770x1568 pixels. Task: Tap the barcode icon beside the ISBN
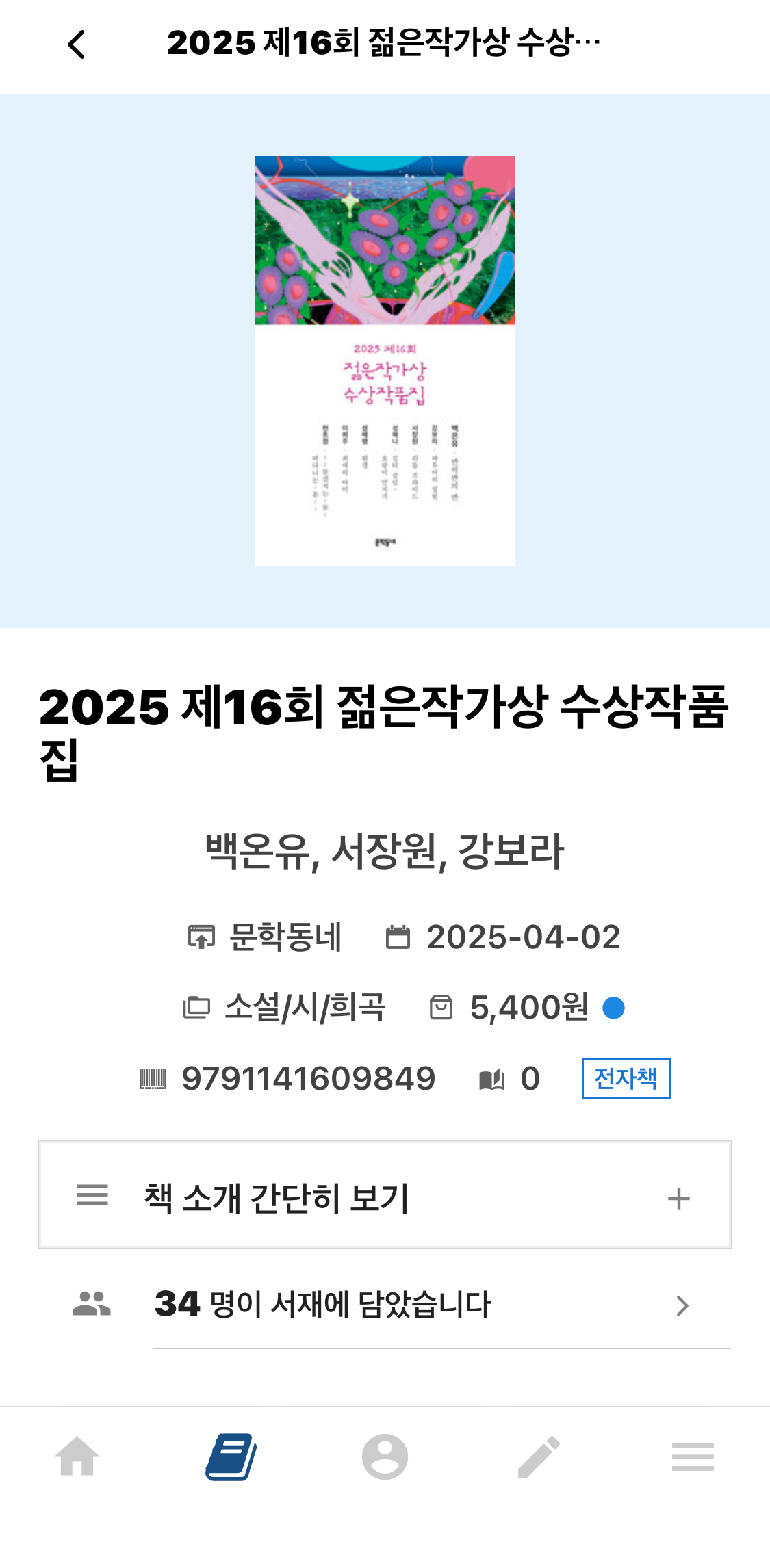point(155,1076)
